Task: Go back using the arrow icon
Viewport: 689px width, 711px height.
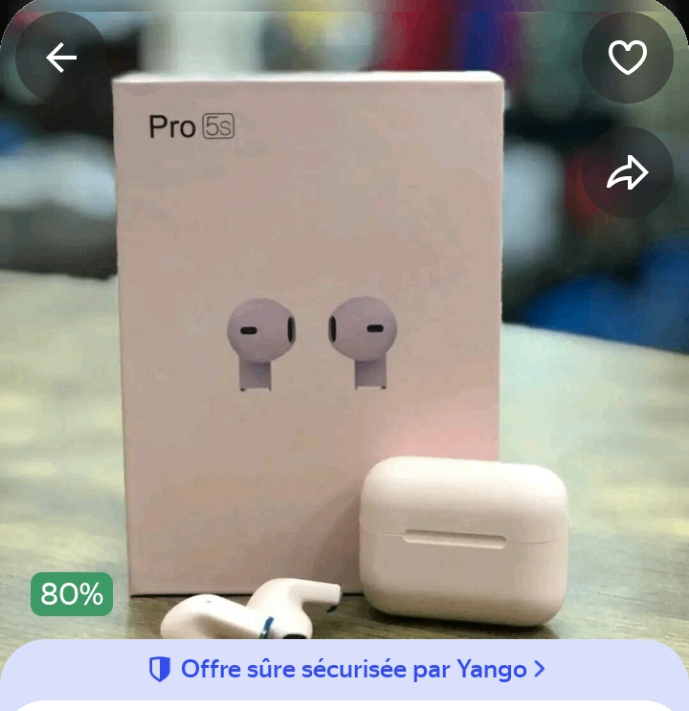Action: pos(61,58)
